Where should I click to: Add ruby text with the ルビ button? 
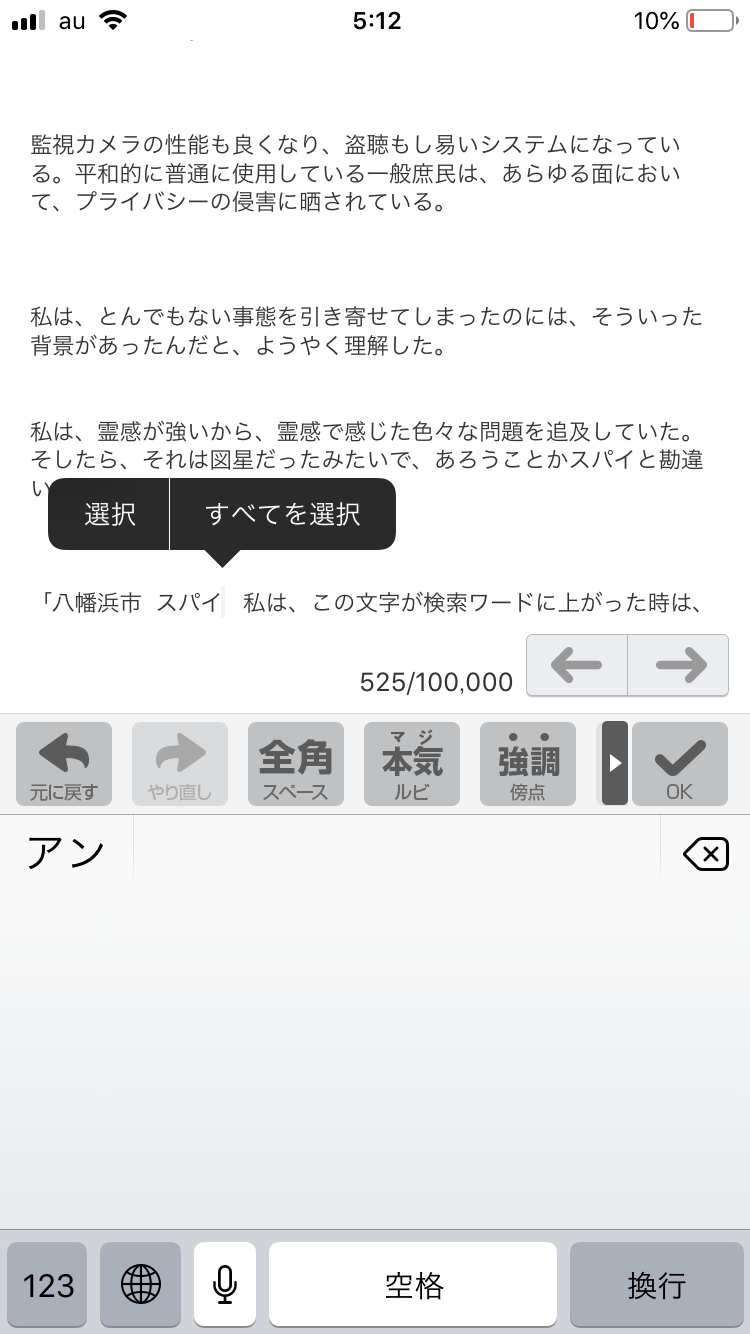point(412,764)
